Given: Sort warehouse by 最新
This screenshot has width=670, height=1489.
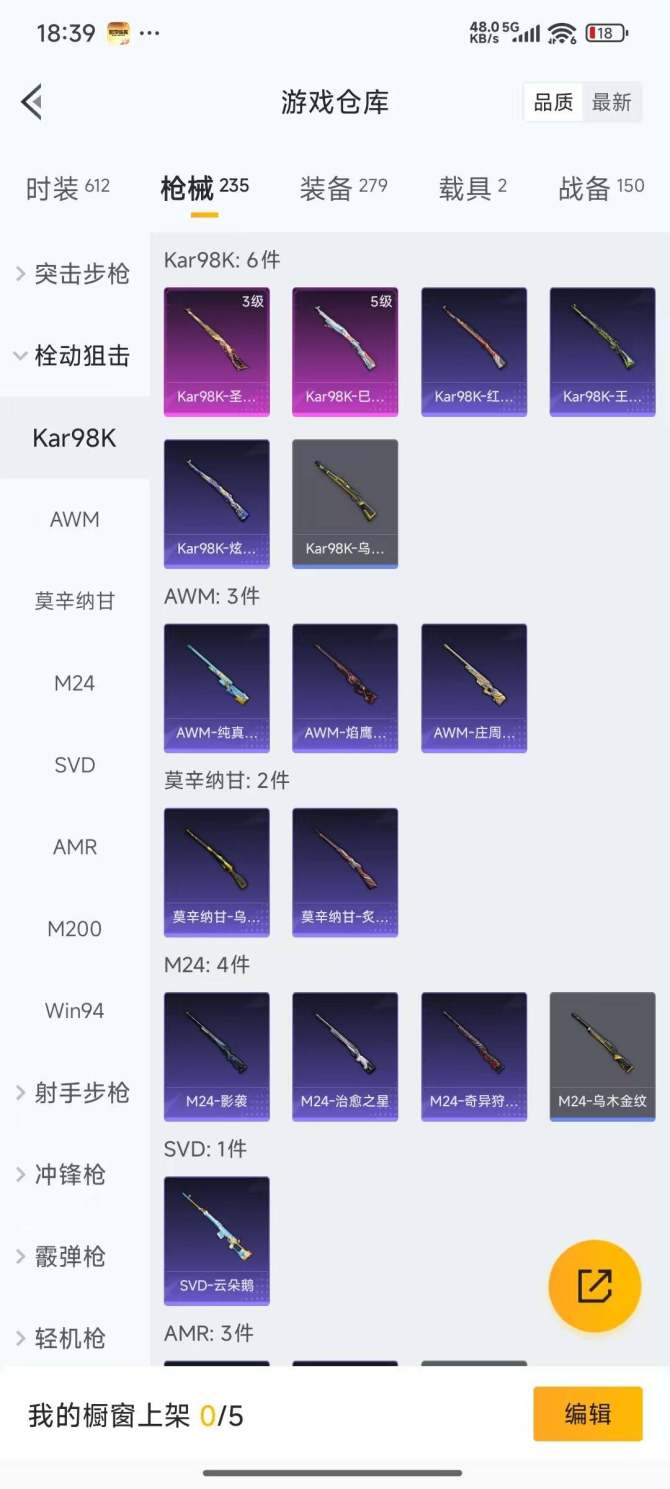Looking at the screenshot, I should [611, 102].
